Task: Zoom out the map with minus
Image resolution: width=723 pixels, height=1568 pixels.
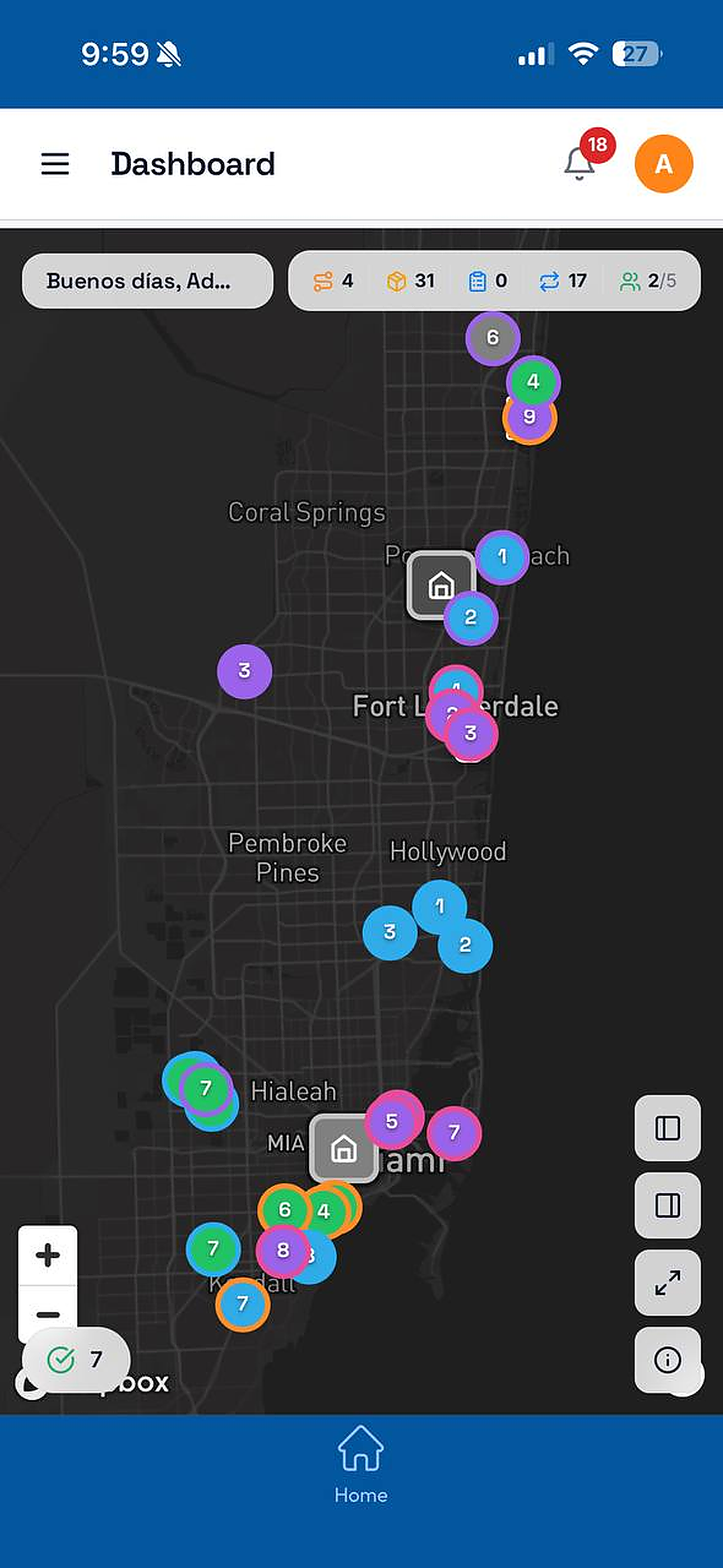Action: click(x=48, y=1314)
